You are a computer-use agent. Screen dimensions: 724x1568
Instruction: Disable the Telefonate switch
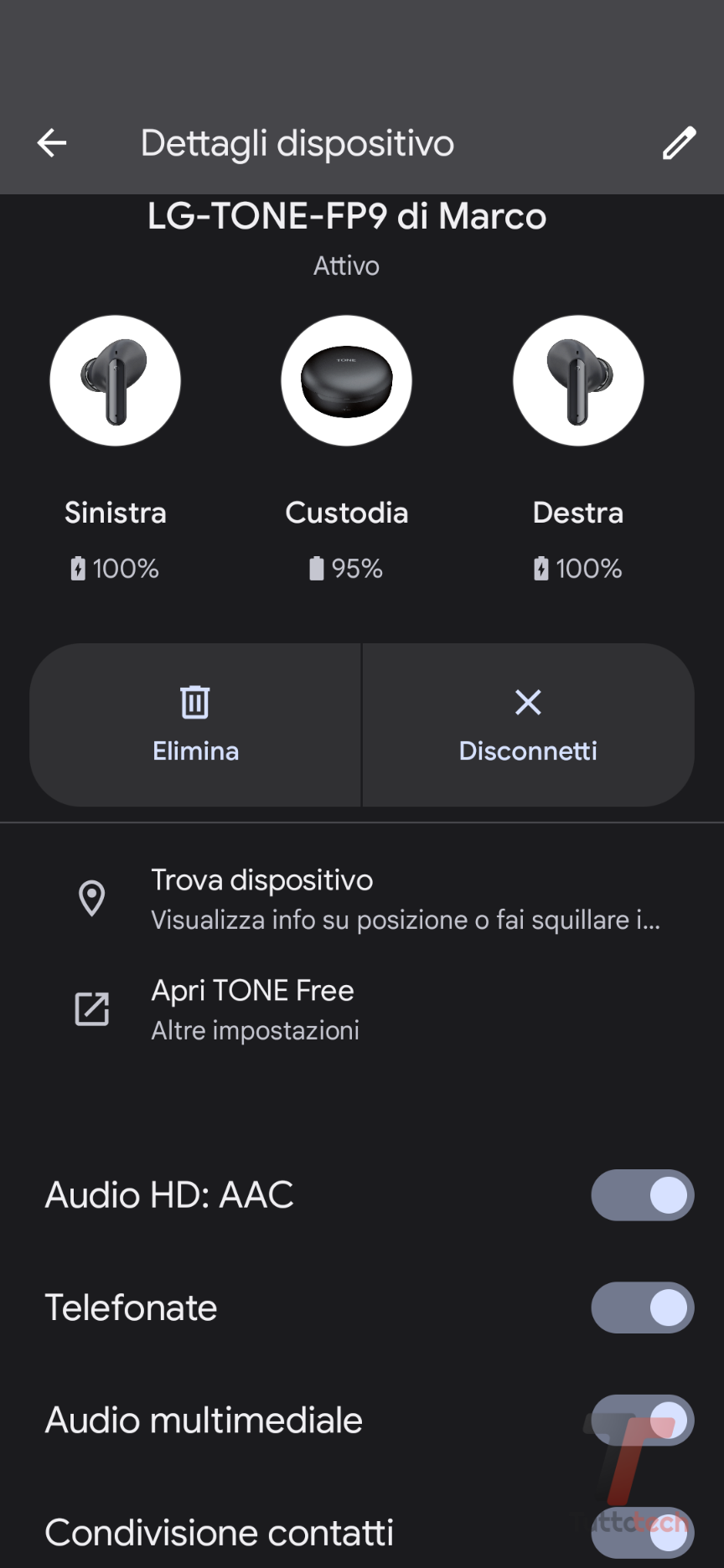tap(642, 1308)
